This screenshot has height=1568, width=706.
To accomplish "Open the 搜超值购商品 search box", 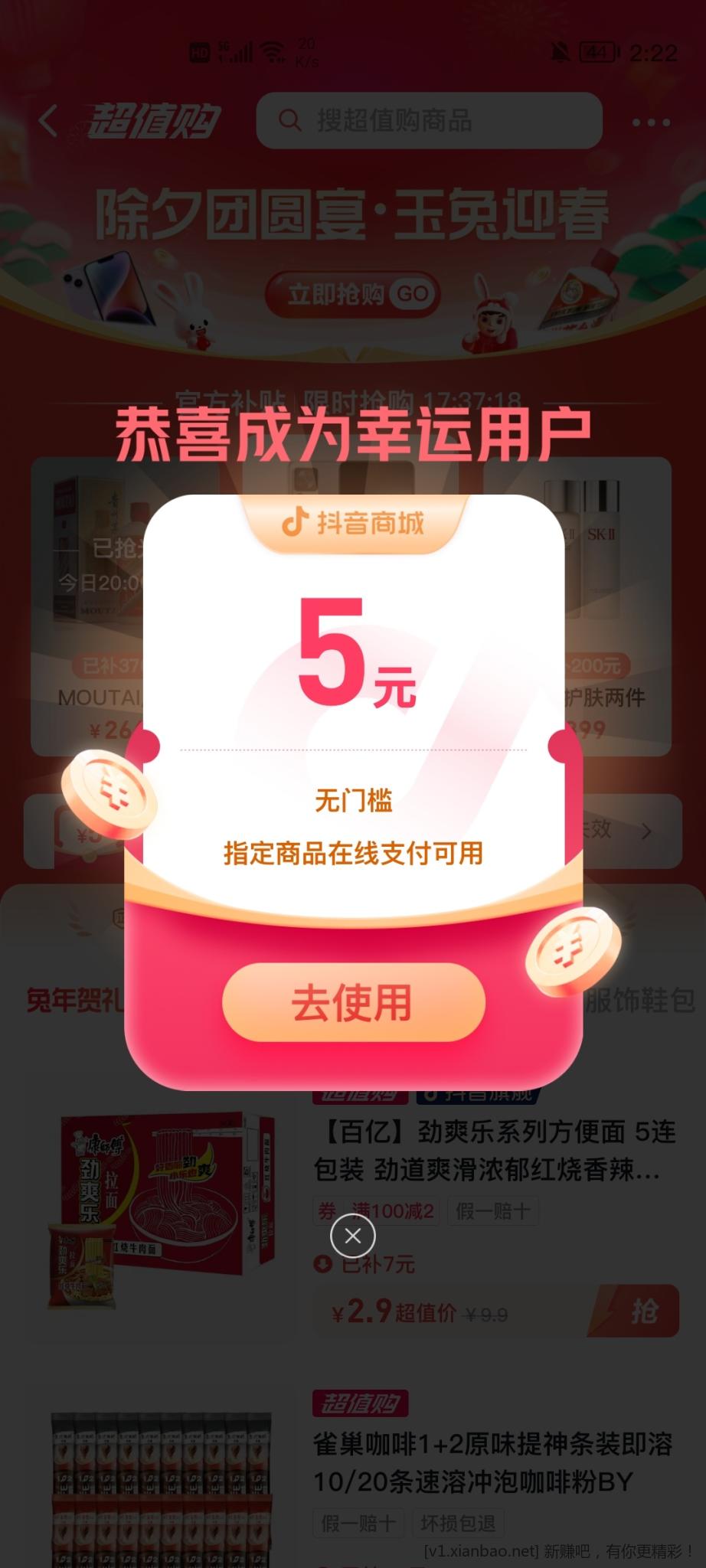I will pyautogui.click(x=429, y=121).
